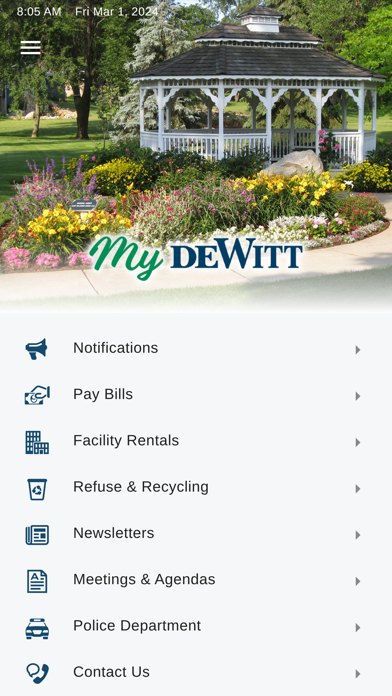Open Facility Rentals
Screen dimensions: 392x696
coord(196,441)
